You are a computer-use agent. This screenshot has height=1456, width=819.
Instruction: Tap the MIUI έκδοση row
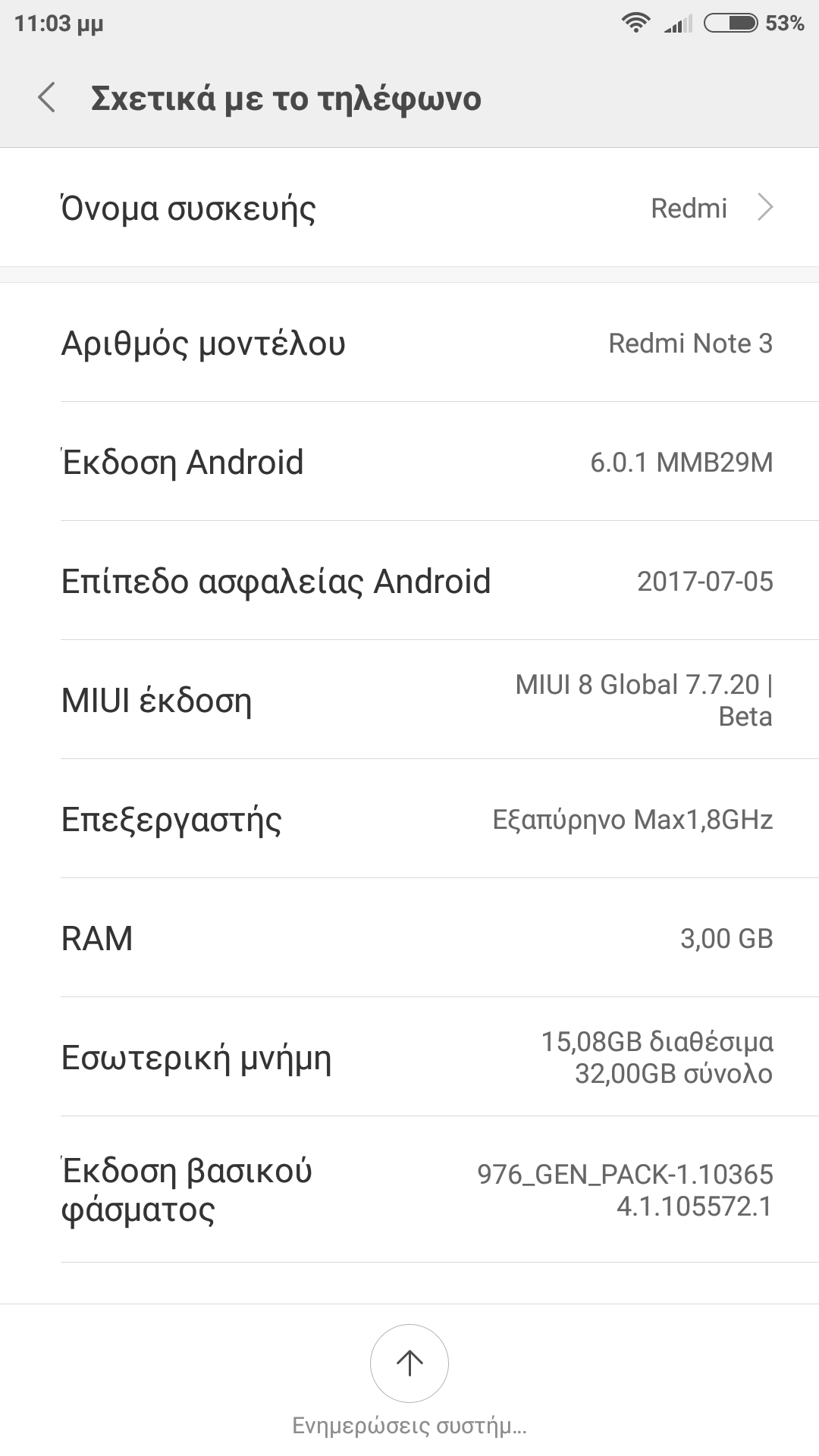click(409, 700)
